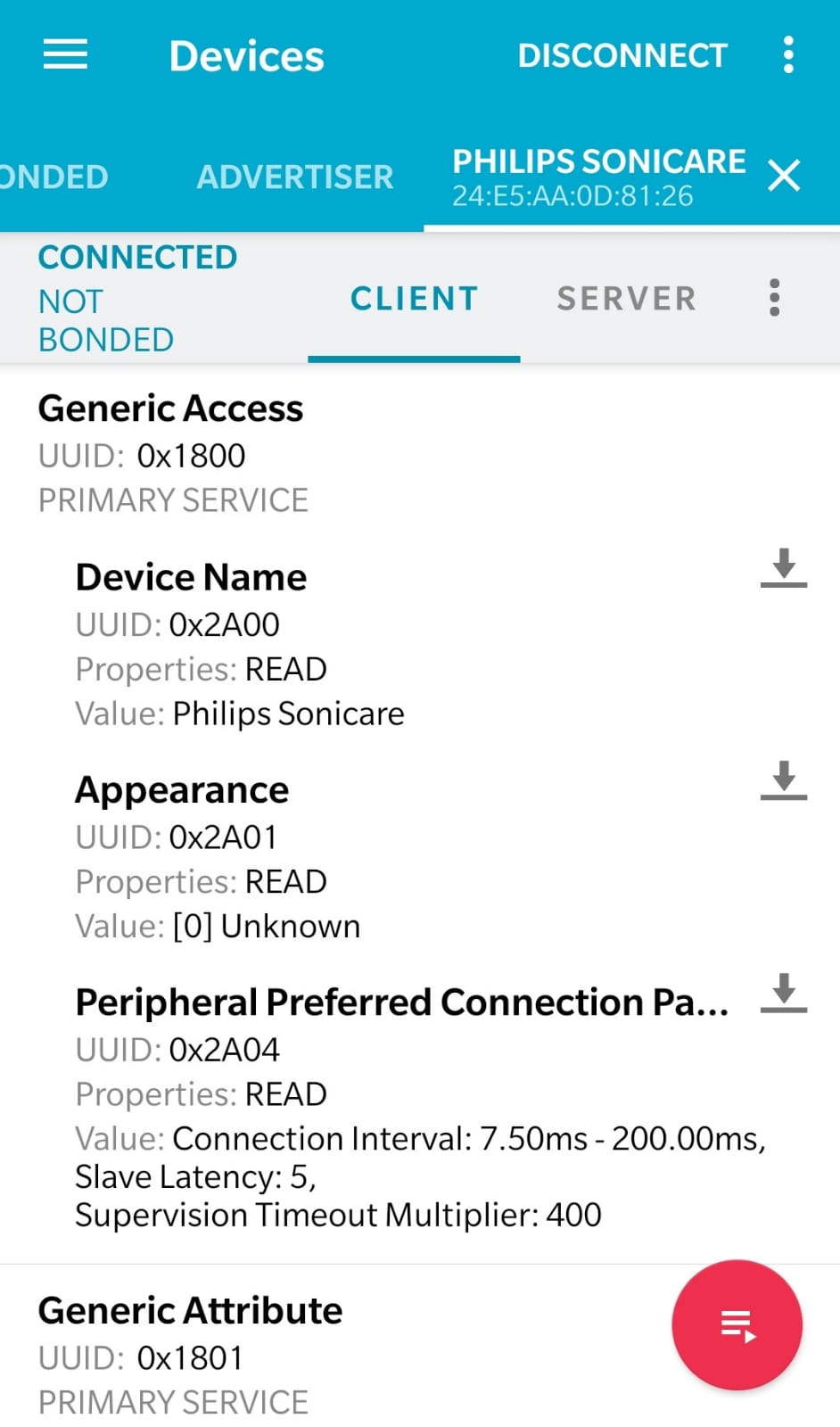The height and width of the screenshot is (1427, 840).
Task: Close the Philips Sonicare device tab
Action: (784, 176)
